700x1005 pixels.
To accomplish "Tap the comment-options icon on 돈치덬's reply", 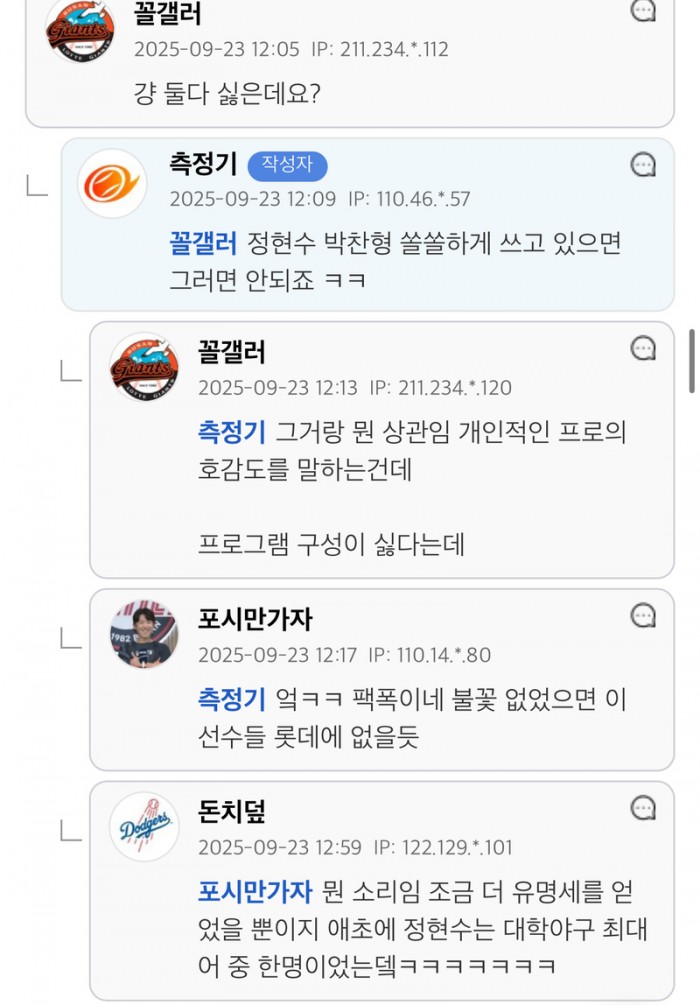I will pos(644,808).
